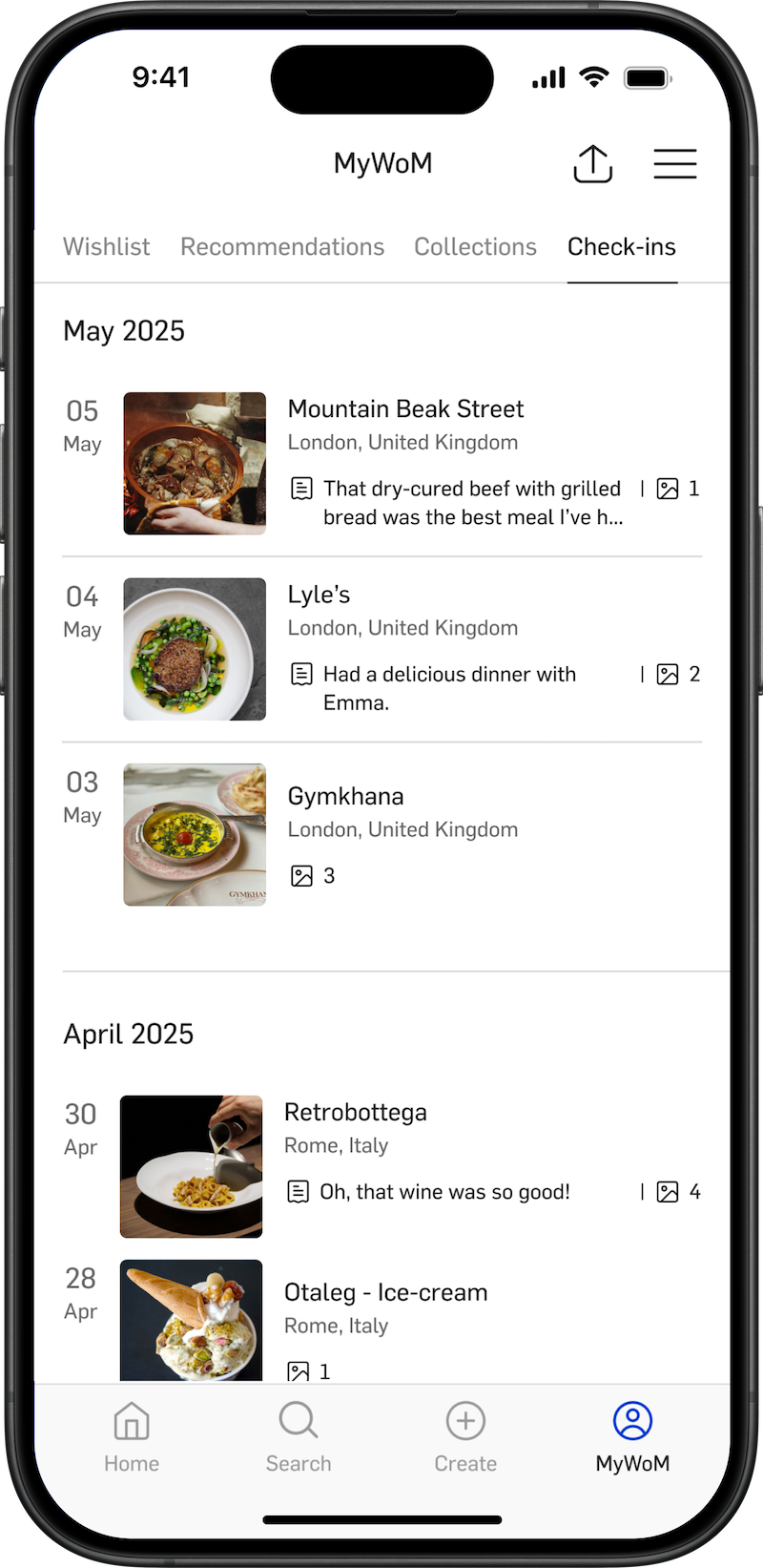Tap Create in the bottom bar
Image resolution: width=763 pixels, height=1568 pixels.
(x=465, y=1438)
